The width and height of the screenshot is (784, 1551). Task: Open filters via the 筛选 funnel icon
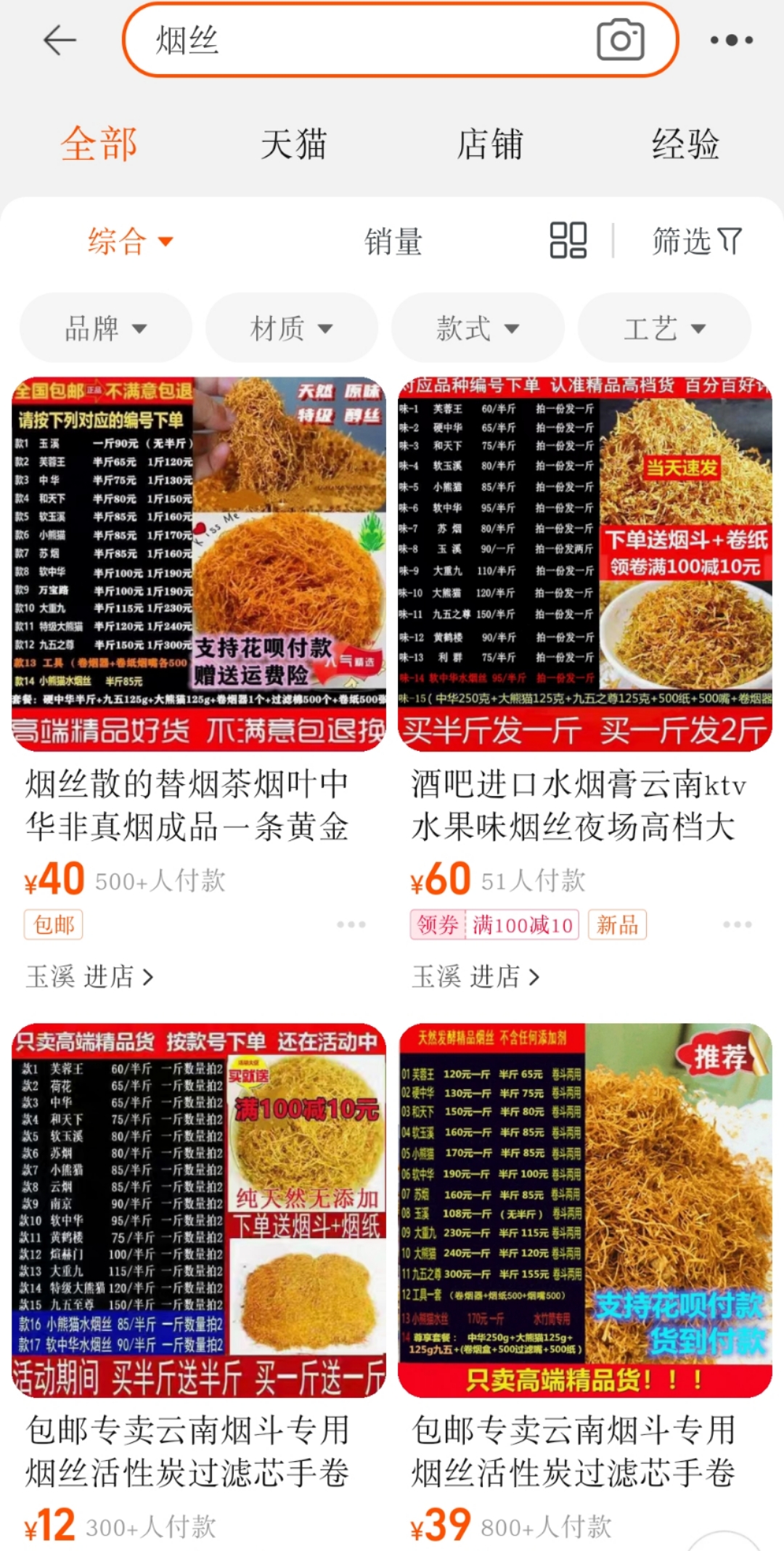point(695,242)
